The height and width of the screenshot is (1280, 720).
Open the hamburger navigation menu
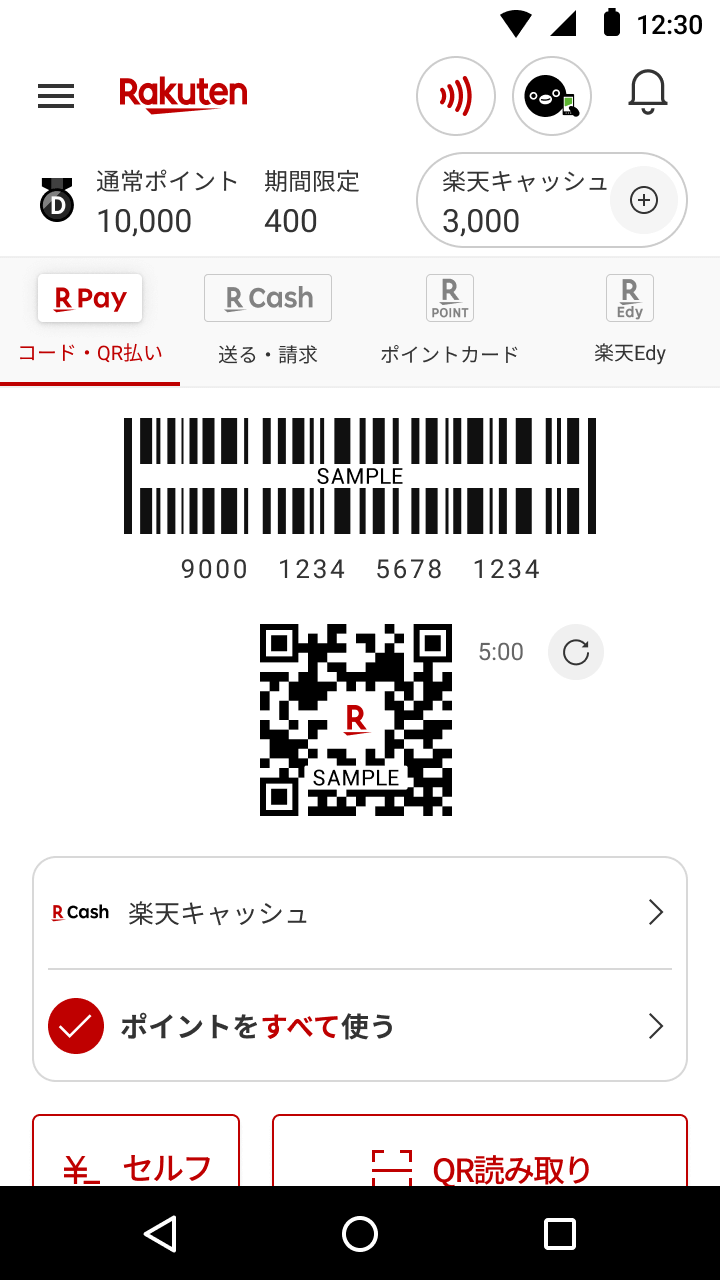[x=56, y=96]
